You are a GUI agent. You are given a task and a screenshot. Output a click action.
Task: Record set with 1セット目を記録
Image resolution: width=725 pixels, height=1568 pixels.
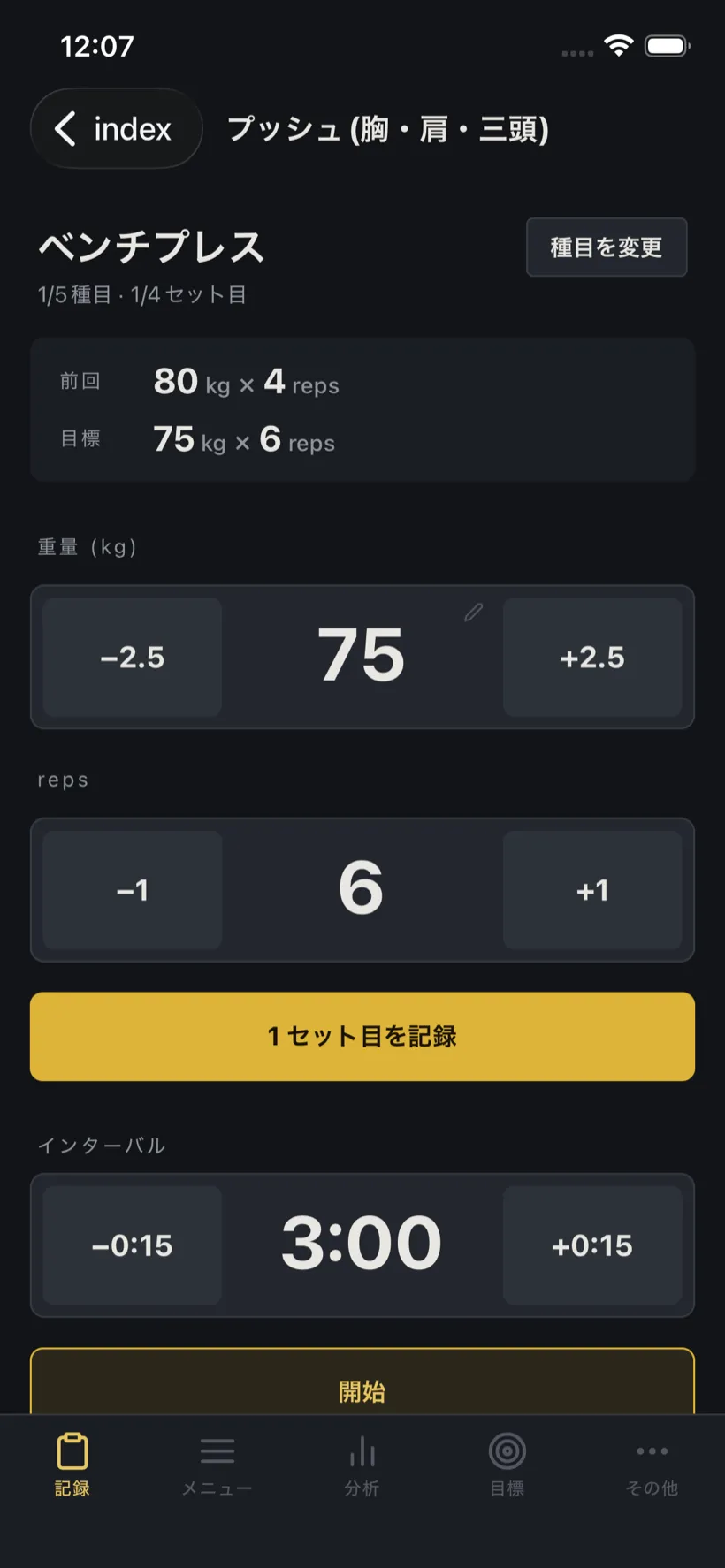pos(362,1037)
